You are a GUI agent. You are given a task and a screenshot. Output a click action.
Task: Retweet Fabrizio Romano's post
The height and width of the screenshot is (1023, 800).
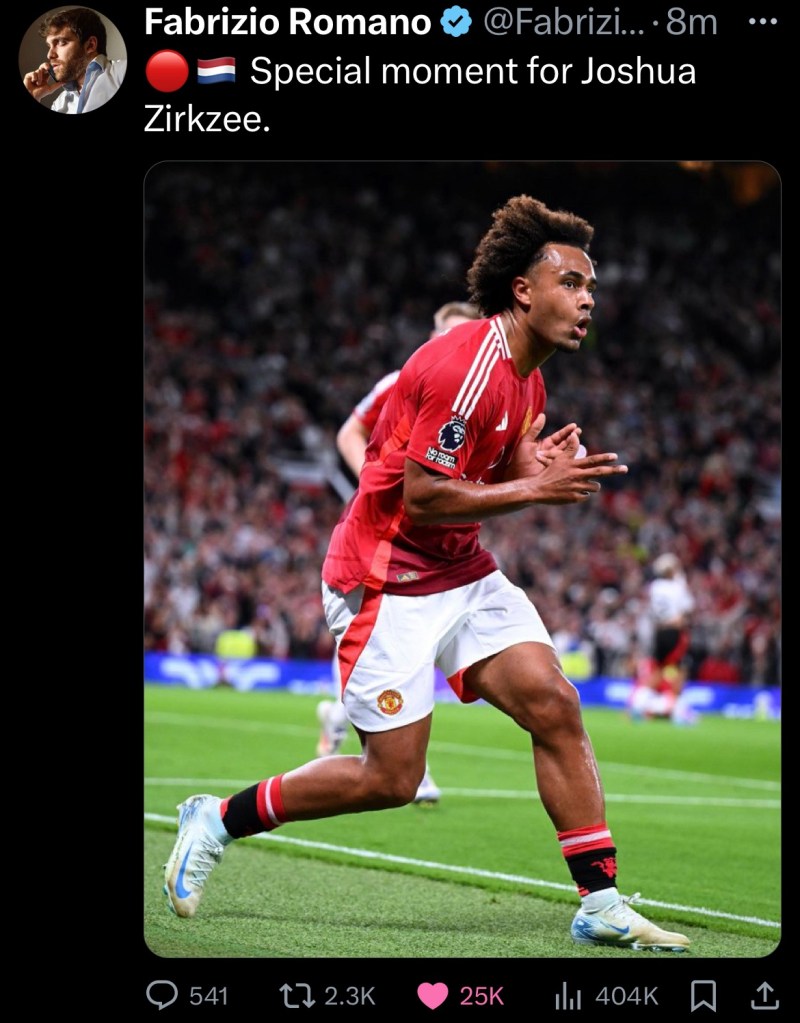pyautogui.click(x=296, y=994)
